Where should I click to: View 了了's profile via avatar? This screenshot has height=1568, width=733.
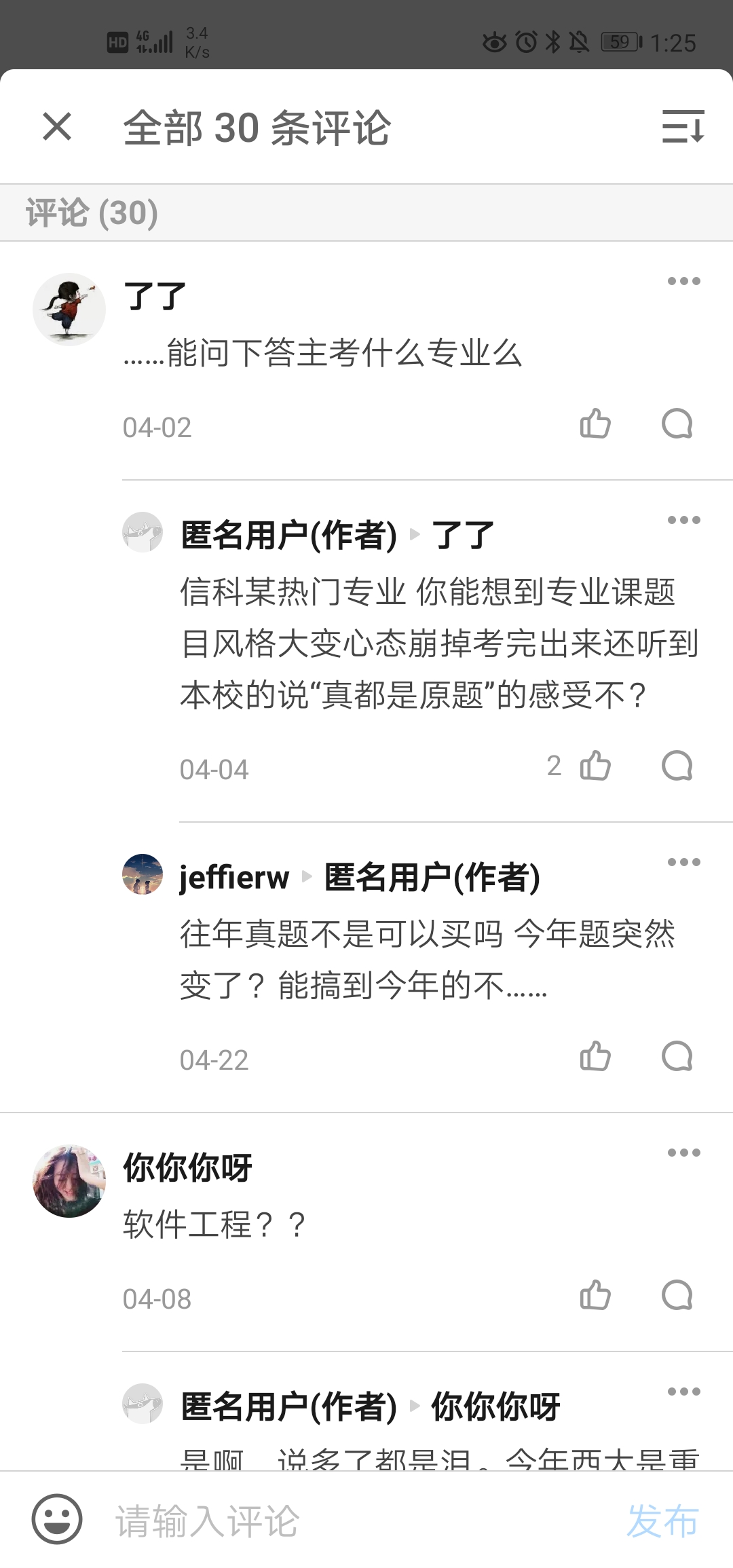69,310
